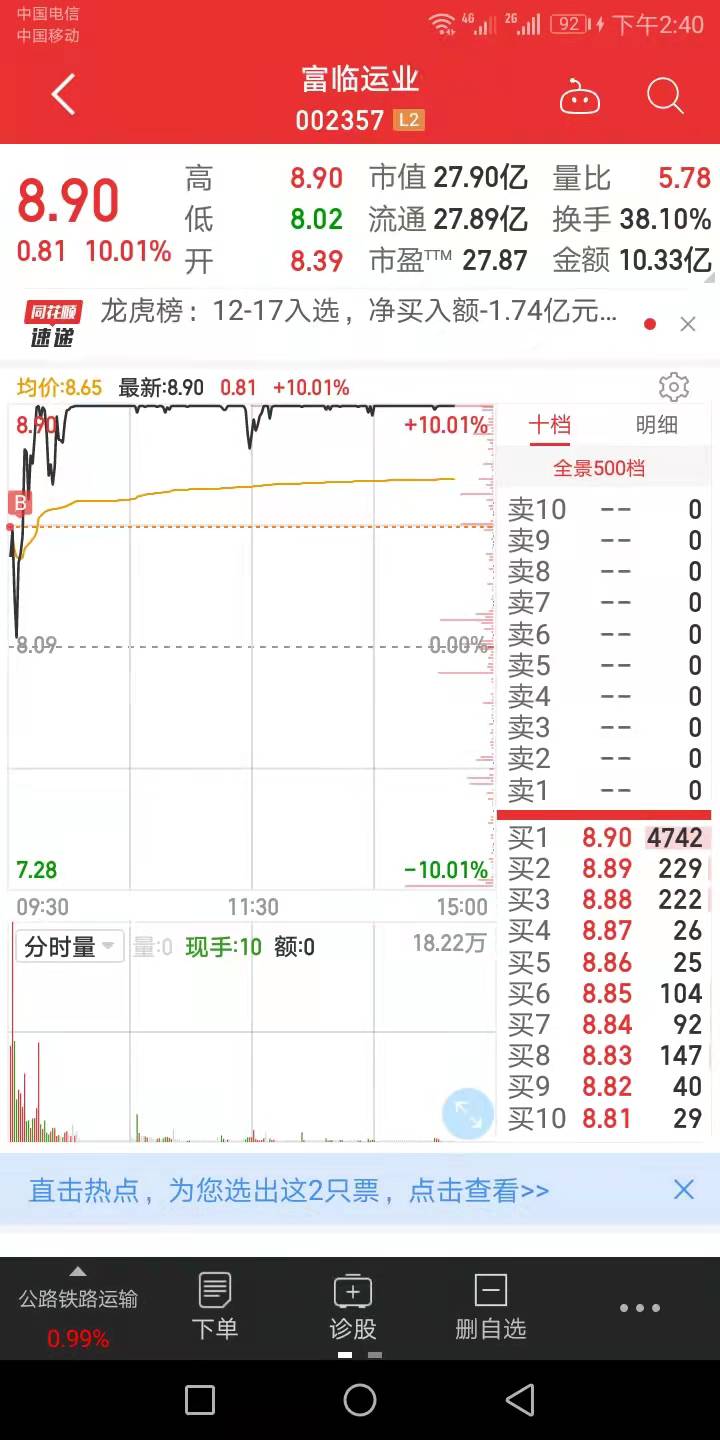Image resolution: width=720 pixels, height=1440 pixels.
Task: Expand the 分时量 dropdown
Action: 69,946
